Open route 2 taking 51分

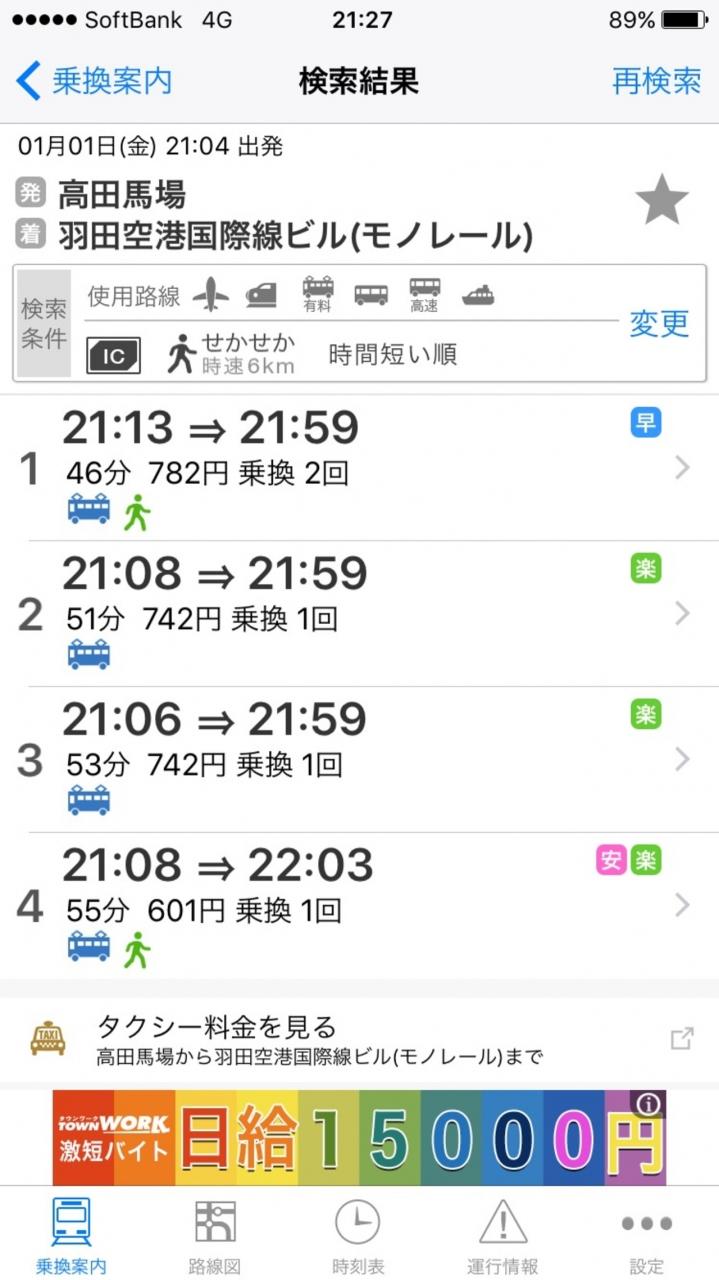359,614
